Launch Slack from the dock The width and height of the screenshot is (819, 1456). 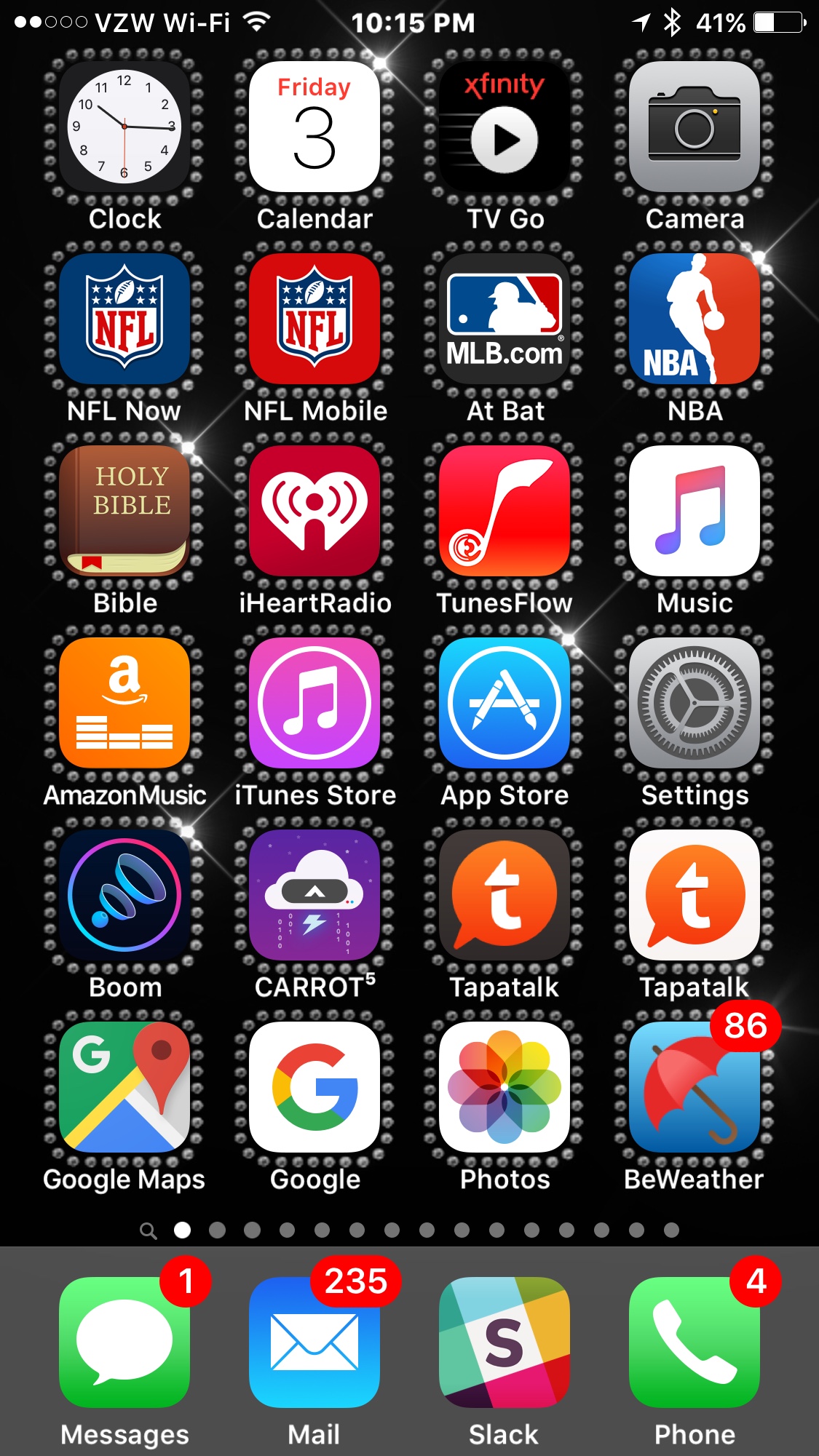(x=505, y=1342)
